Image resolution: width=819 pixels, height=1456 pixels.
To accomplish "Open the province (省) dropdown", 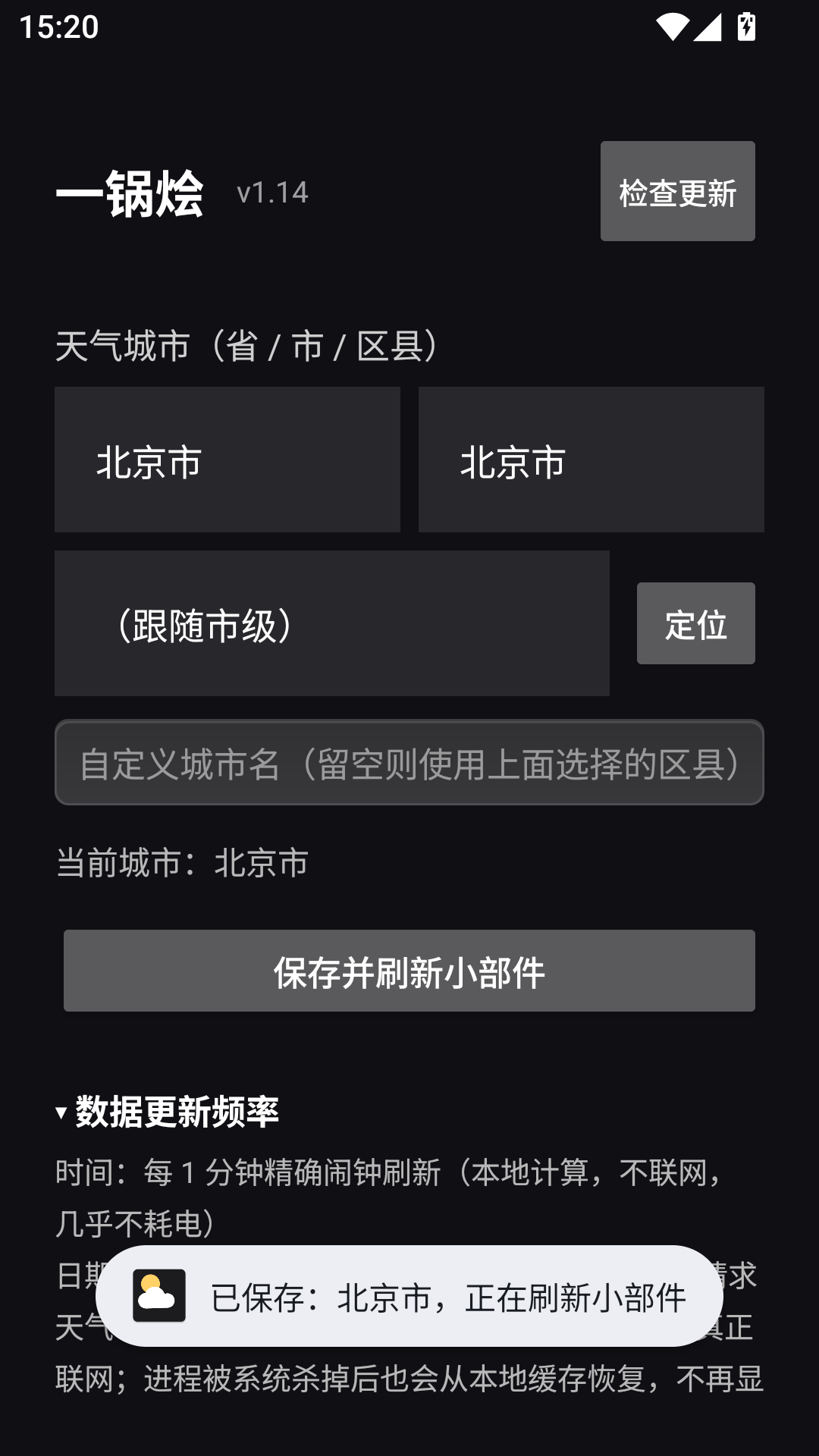I will (x=227, y=460).
